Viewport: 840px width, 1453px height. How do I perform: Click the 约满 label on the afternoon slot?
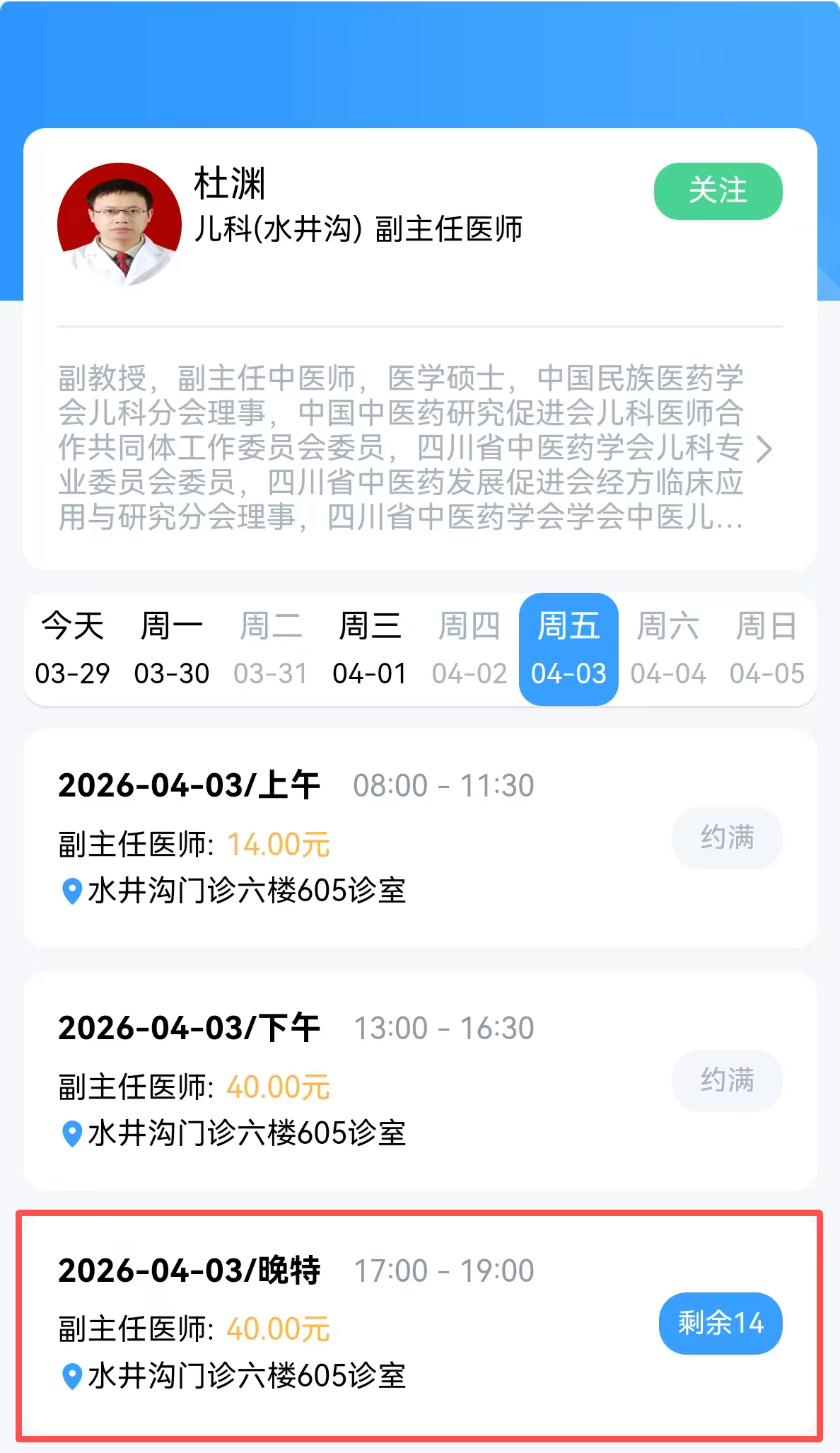pos(727,1080)
